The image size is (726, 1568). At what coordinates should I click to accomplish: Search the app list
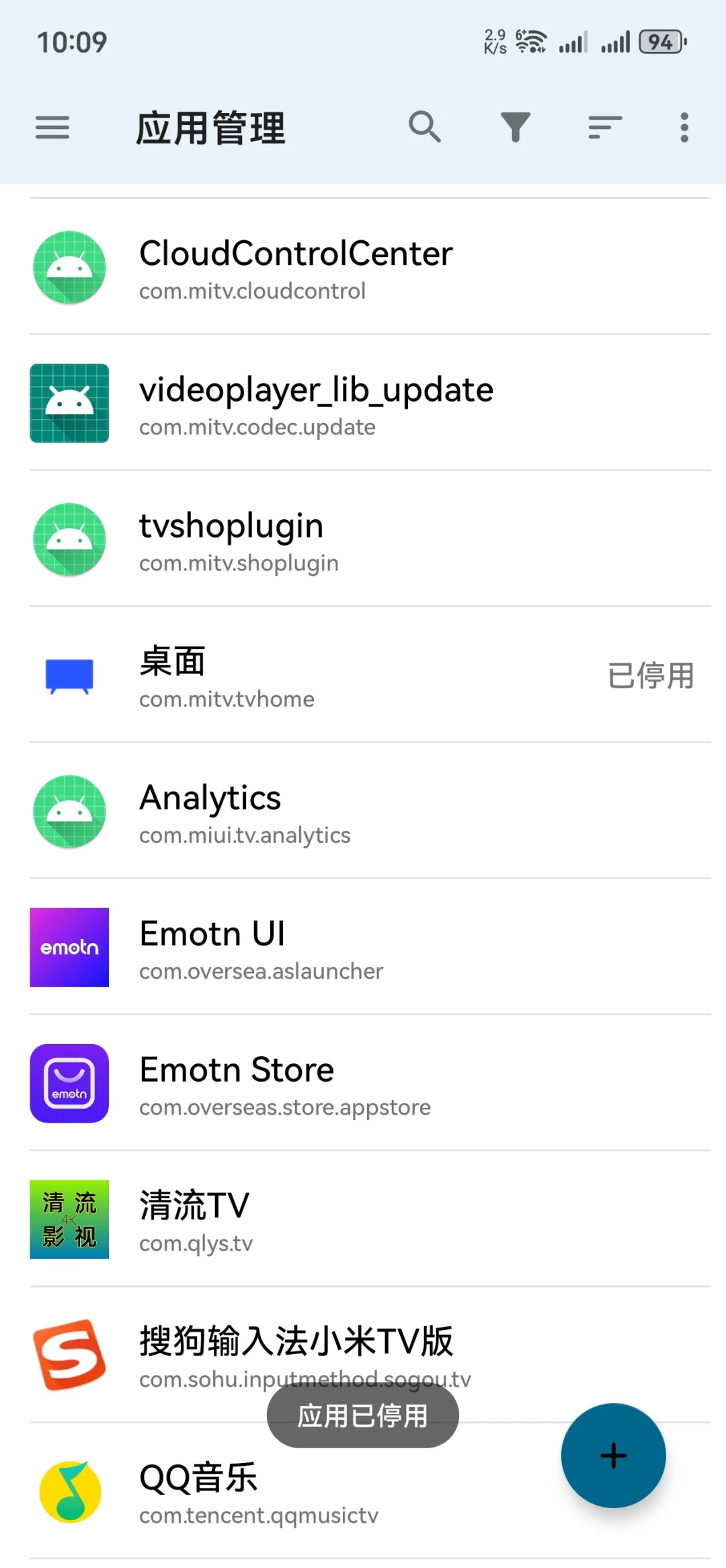pyautogui.click(x=425, y=127)
